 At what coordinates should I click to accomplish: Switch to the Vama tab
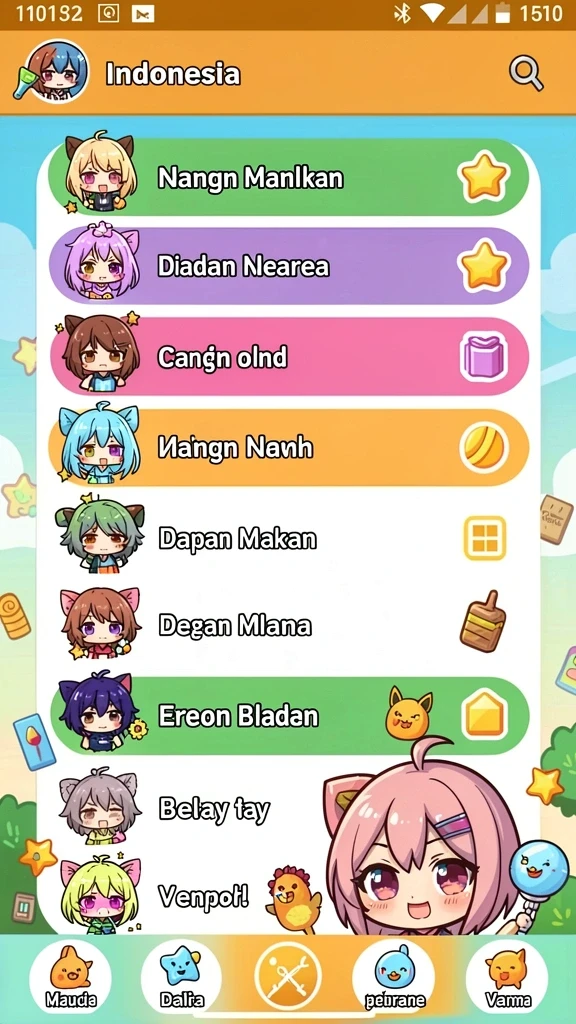point(507,978)
